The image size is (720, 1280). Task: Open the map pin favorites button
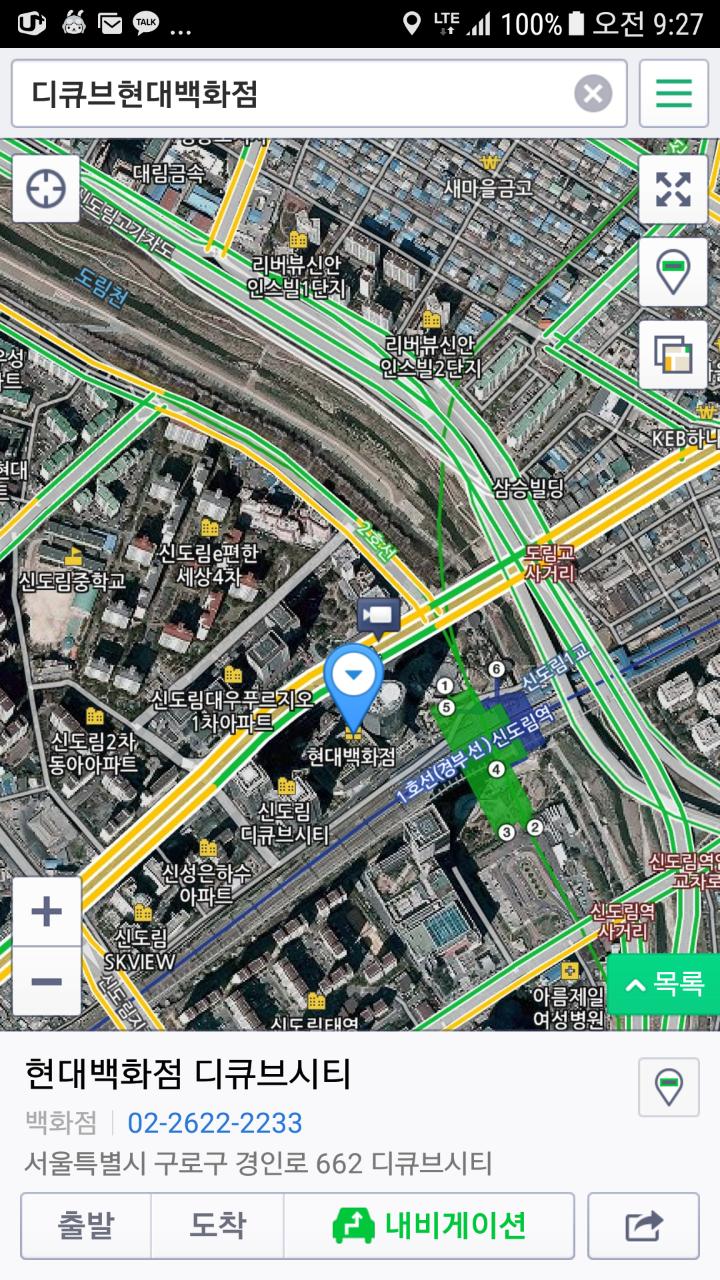[x=673, y=272]
